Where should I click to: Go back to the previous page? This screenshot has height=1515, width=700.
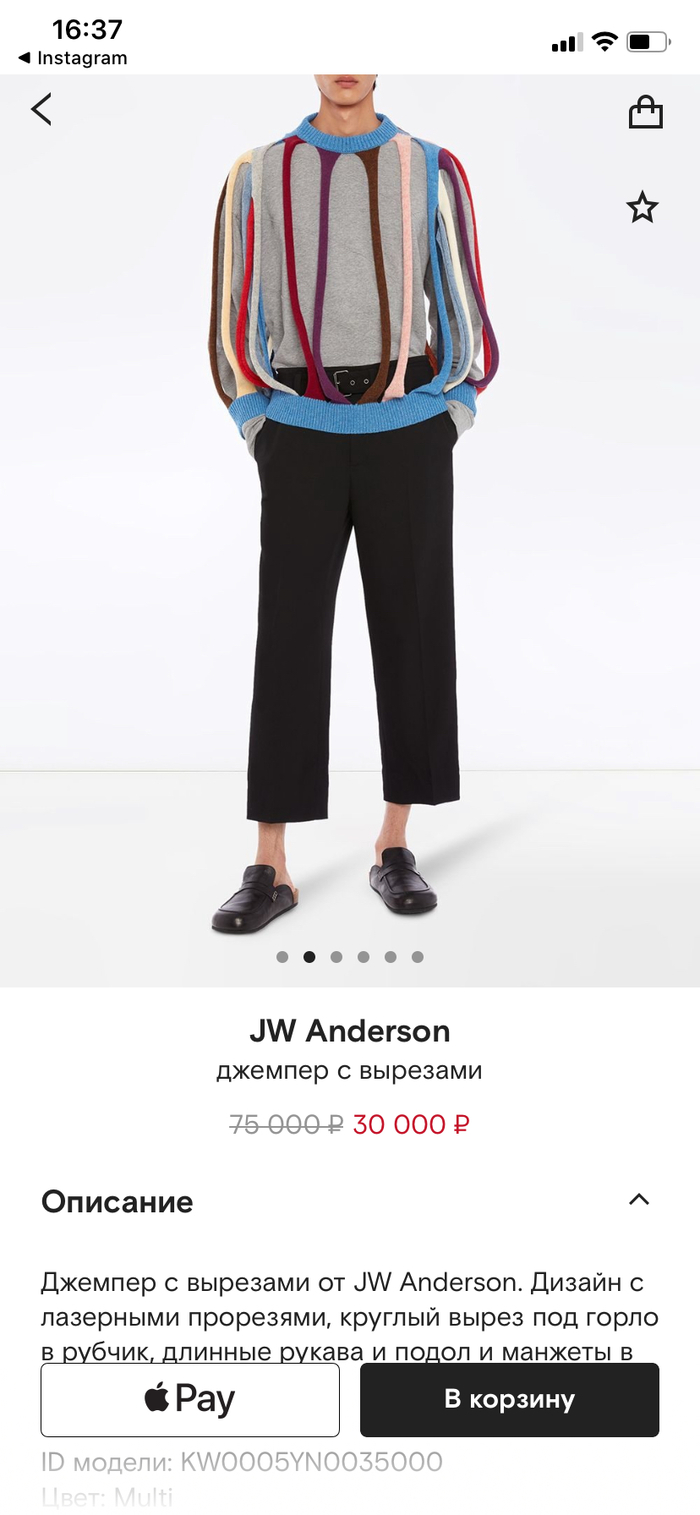click(x=41, y=109)
